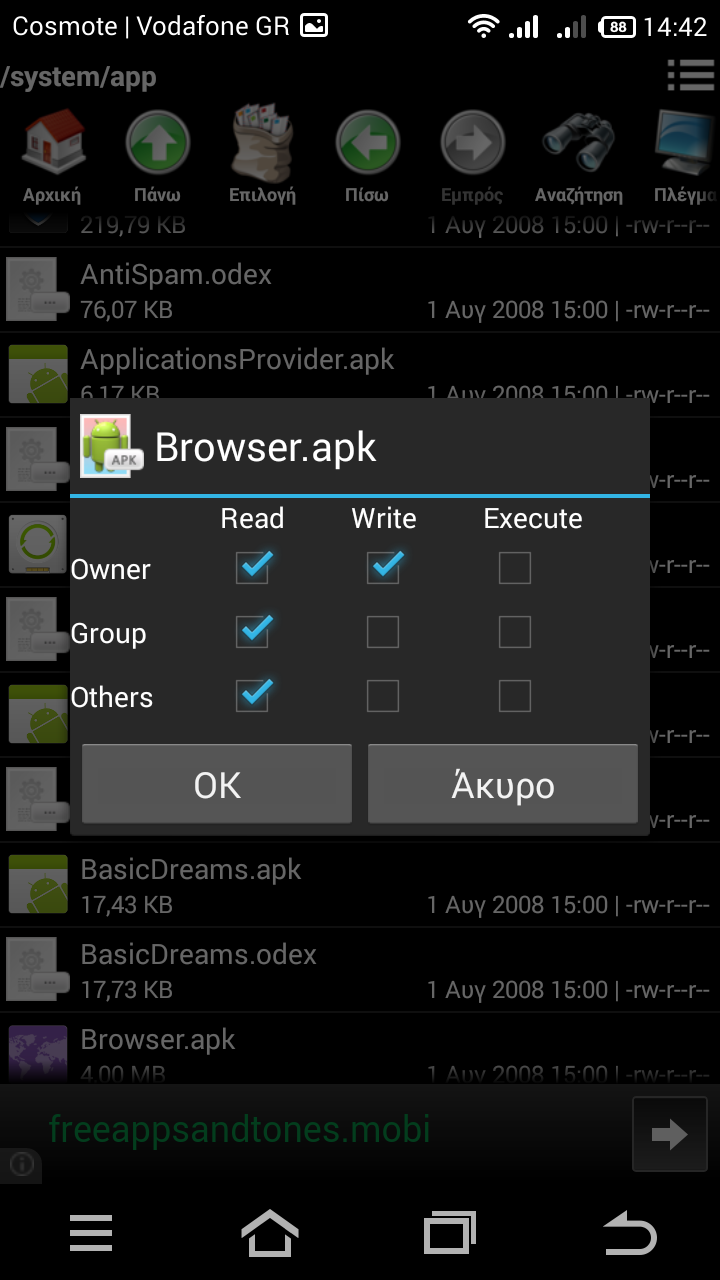This screenshot has width=720, height=1280.
Task: Tap the system back button
Action: (630, 1234)
